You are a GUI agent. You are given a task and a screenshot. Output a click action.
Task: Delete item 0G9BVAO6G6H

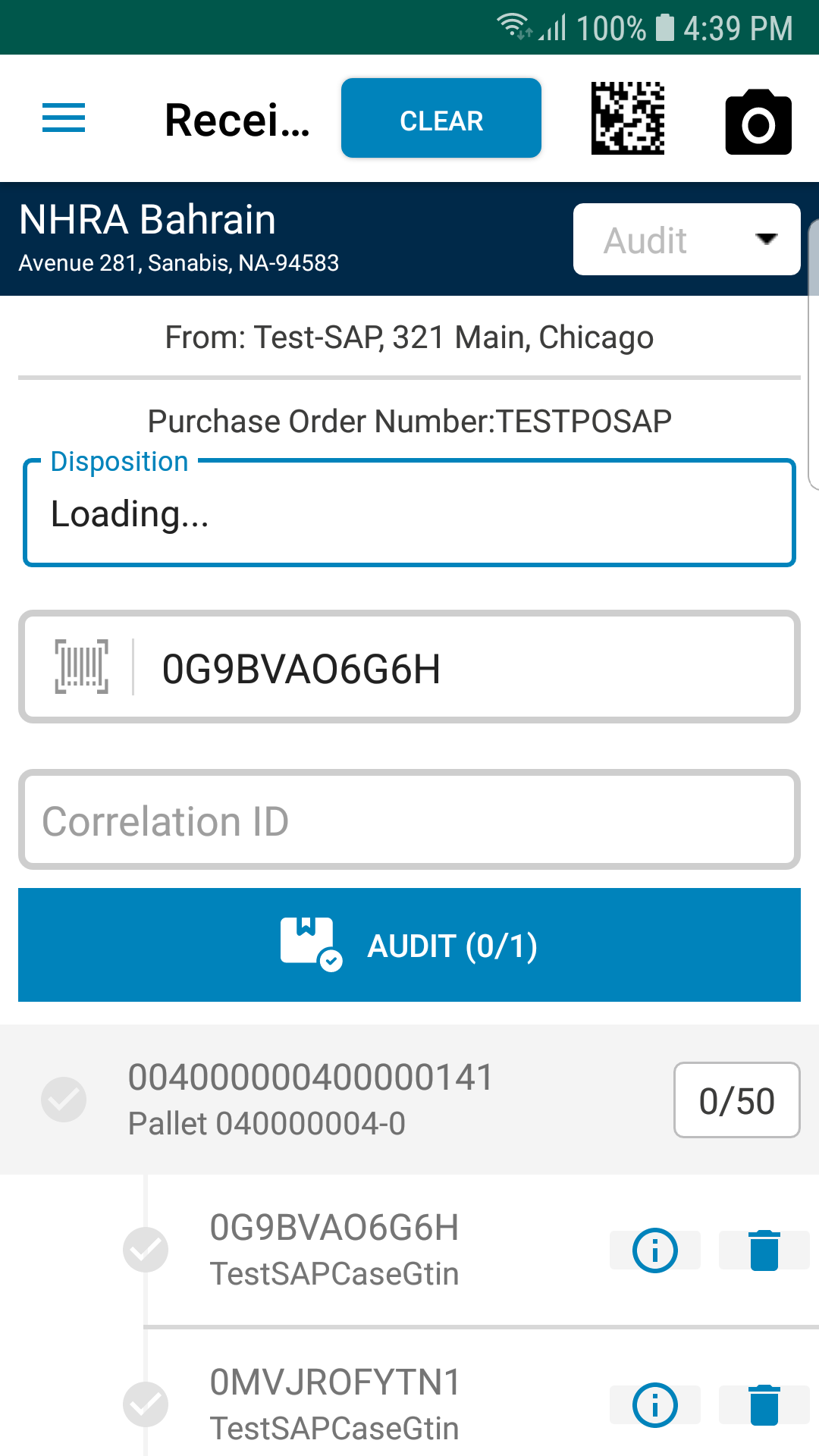[764, 1250]
